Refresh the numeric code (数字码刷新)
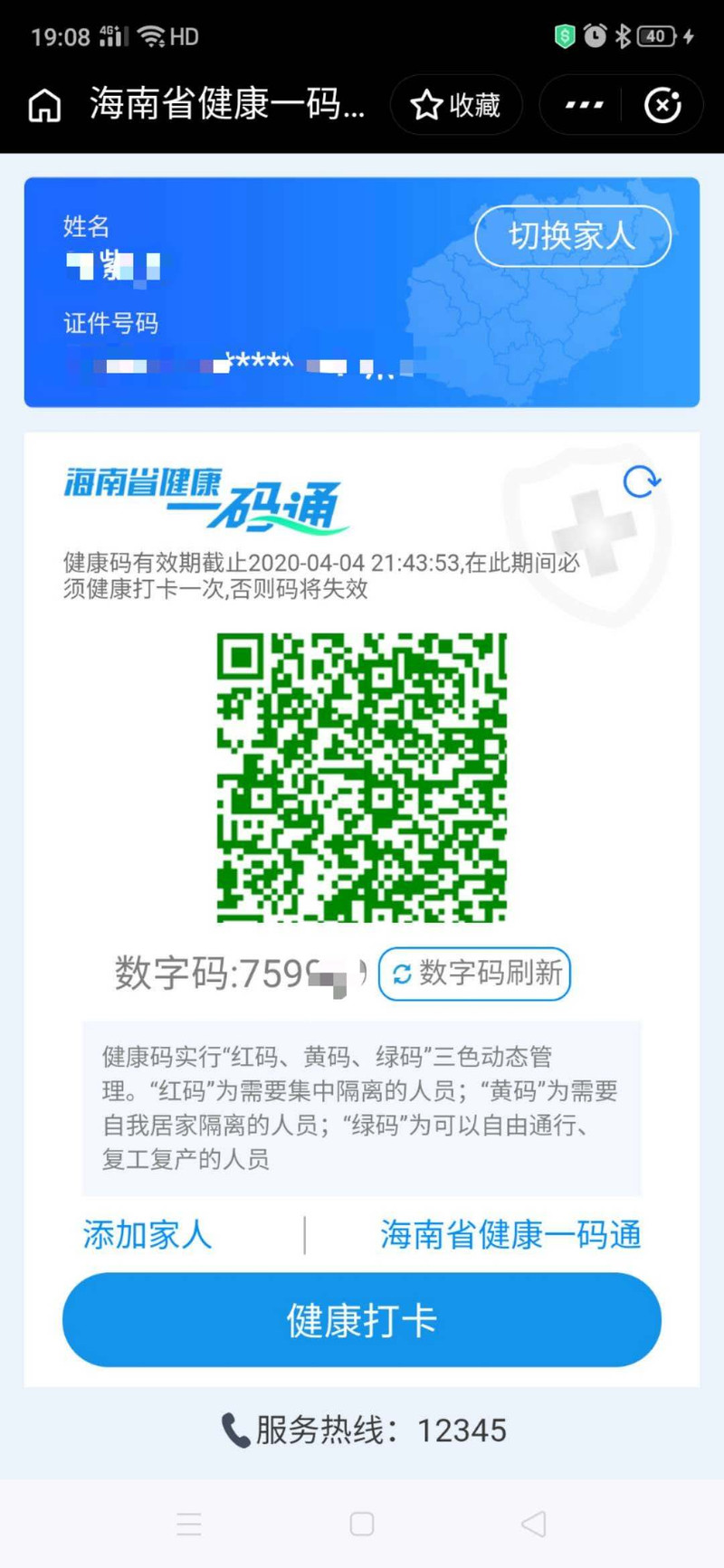The image size is (724, 1568). [x=474, y=974]
